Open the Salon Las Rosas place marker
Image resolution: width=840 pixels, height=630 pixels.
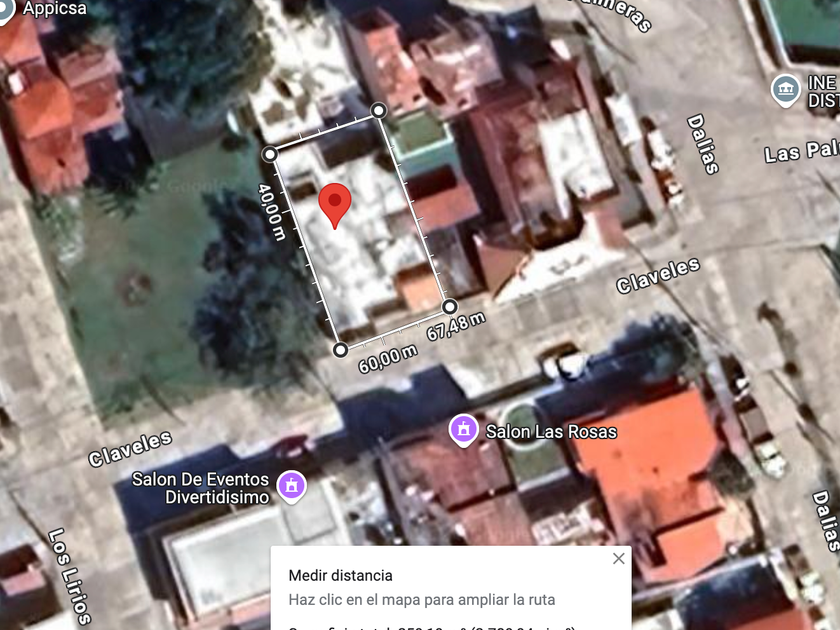pos(462,430)
